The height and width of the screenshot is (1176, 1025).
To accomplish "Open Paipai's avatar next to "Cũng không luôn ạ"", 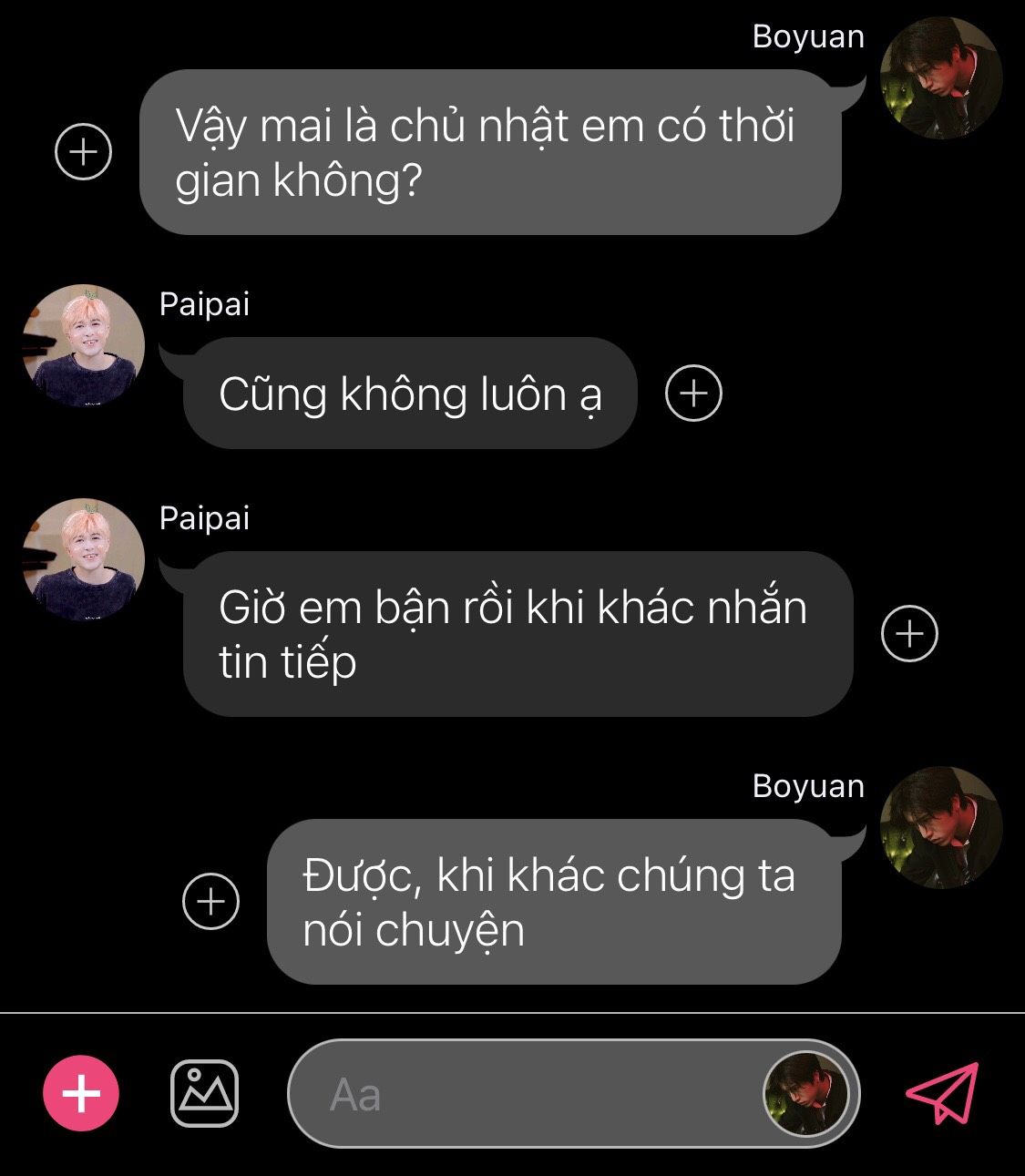I will pyautogui.click(x=84, y=345).
